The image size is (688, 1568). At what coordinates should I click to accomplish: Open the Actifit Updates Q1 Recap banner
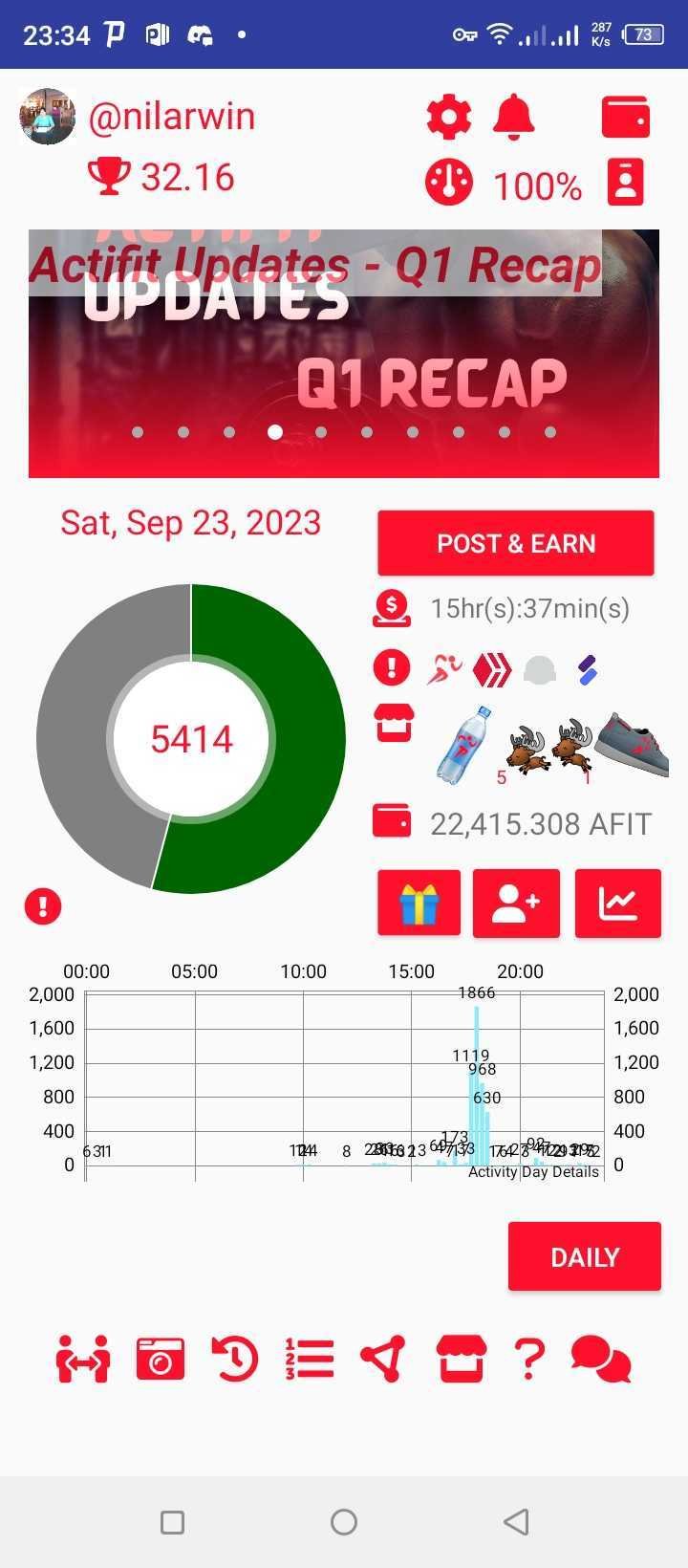[344, 353]
